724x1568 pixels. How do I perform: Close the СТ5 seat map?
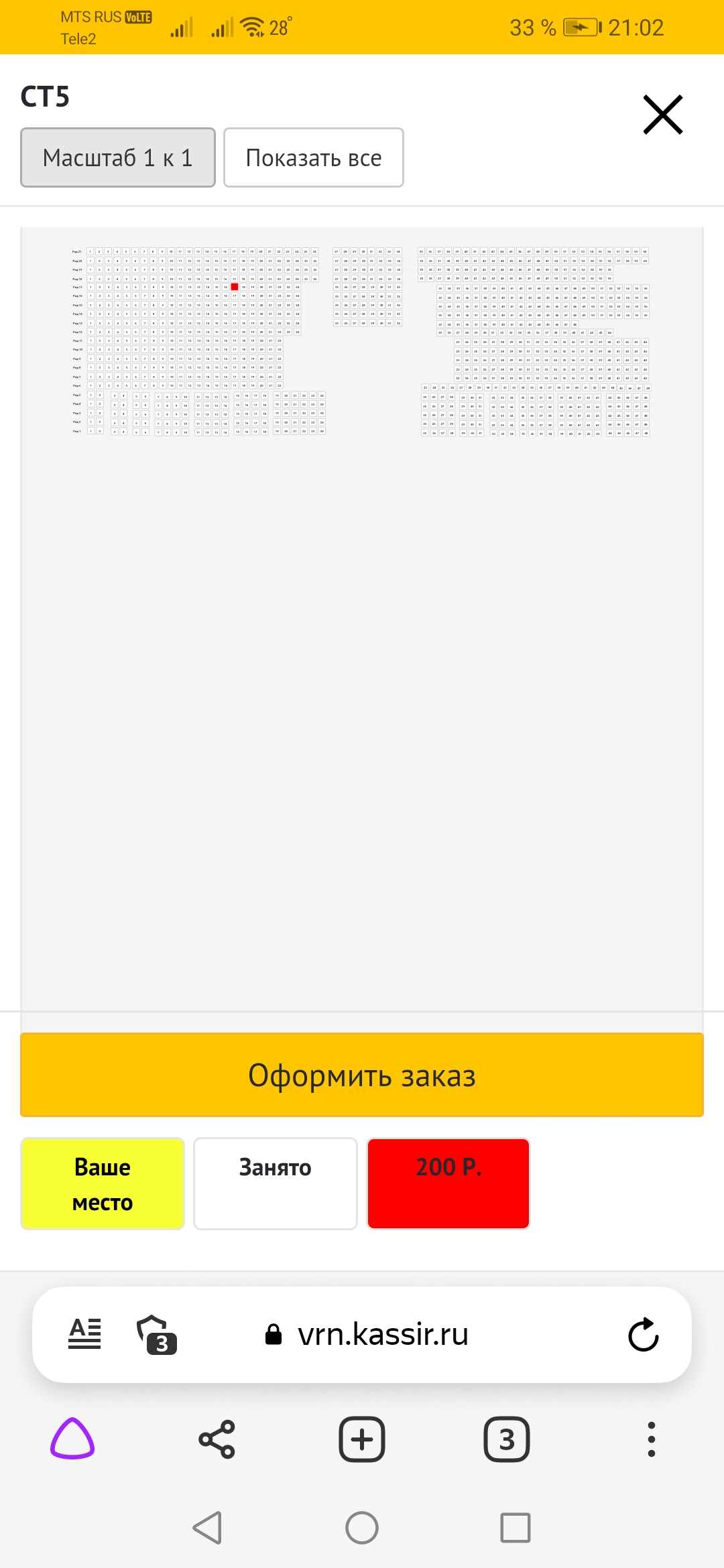pos(662,115)
